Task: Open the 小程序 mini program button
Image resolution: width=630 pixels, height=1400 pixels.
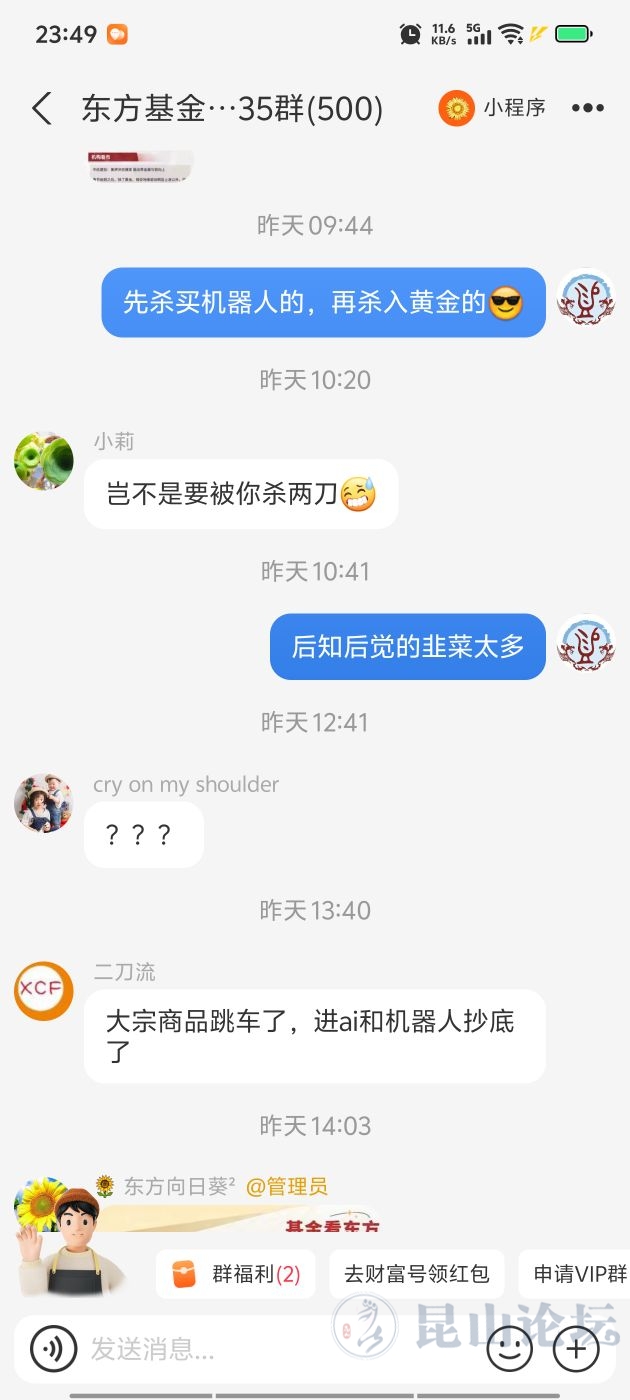Action: pos(493,108)
